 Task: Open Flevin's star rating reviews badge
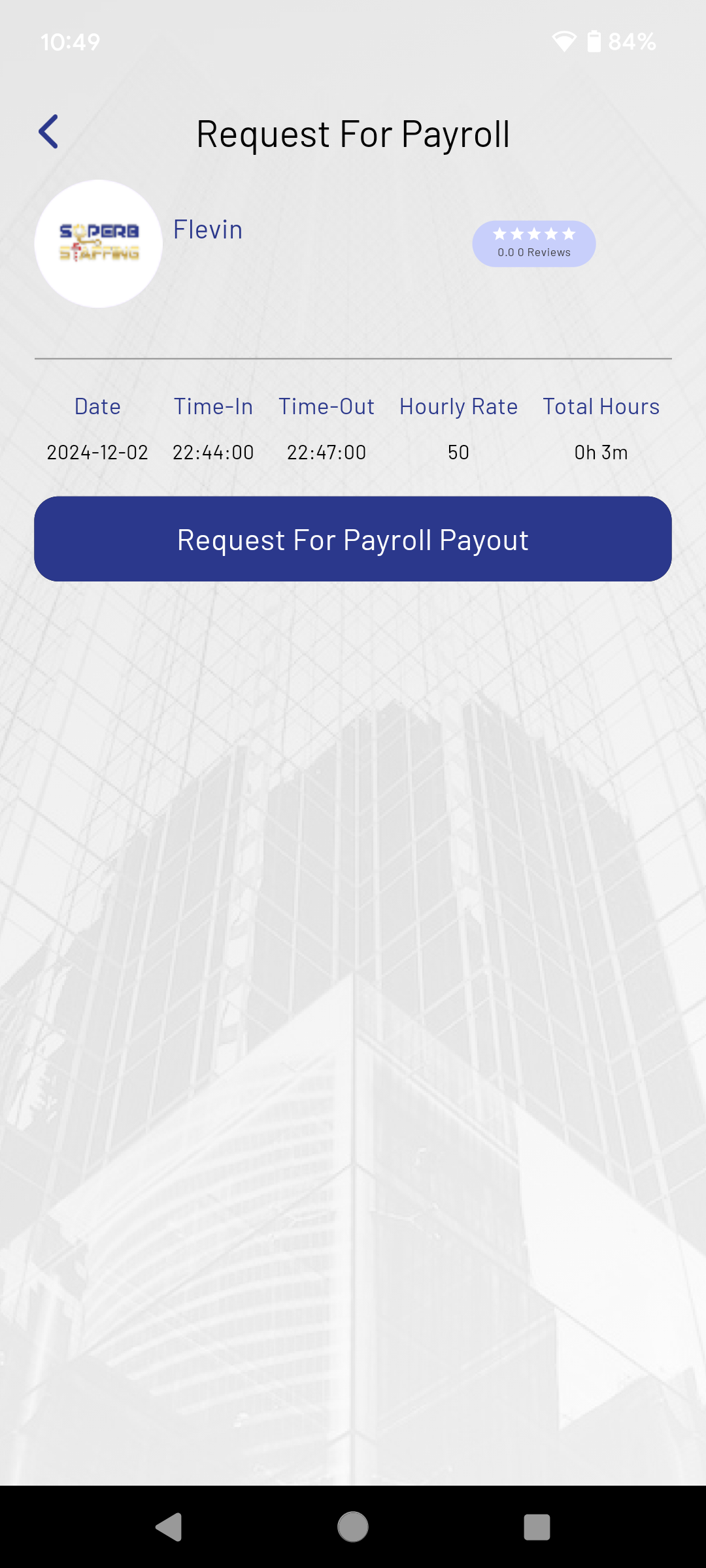coord(533,244)
